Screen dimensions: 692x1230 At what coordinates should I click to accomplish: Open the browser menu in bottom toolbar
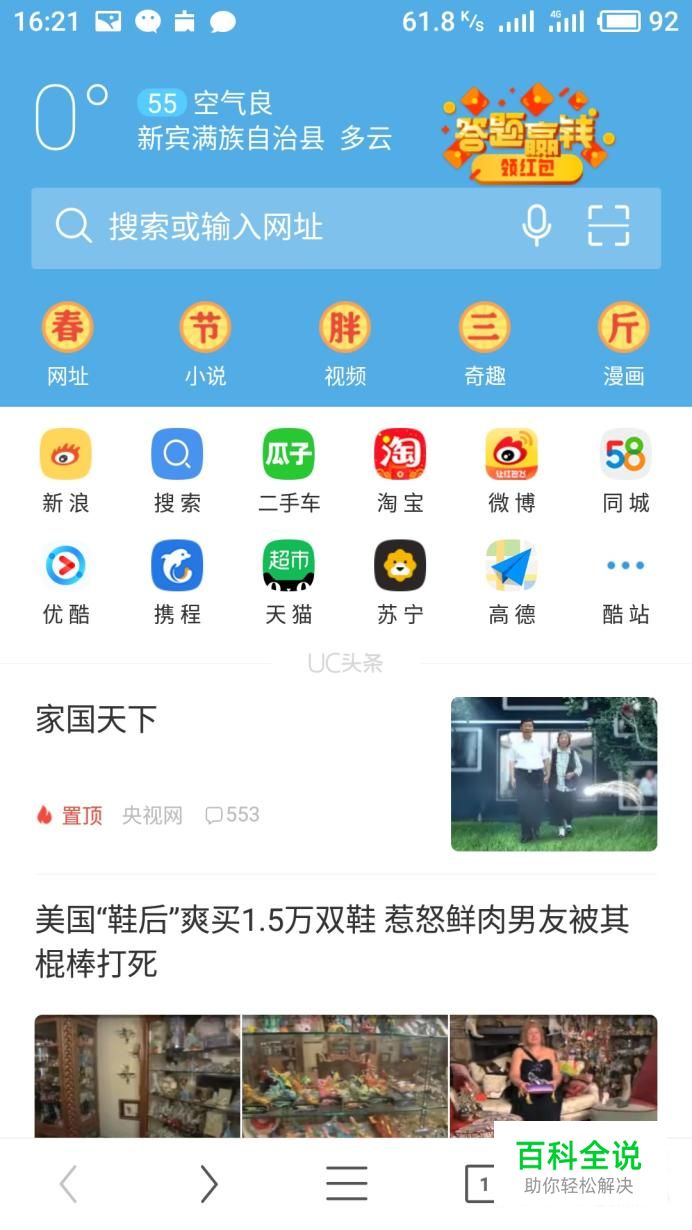(346, 1184)
